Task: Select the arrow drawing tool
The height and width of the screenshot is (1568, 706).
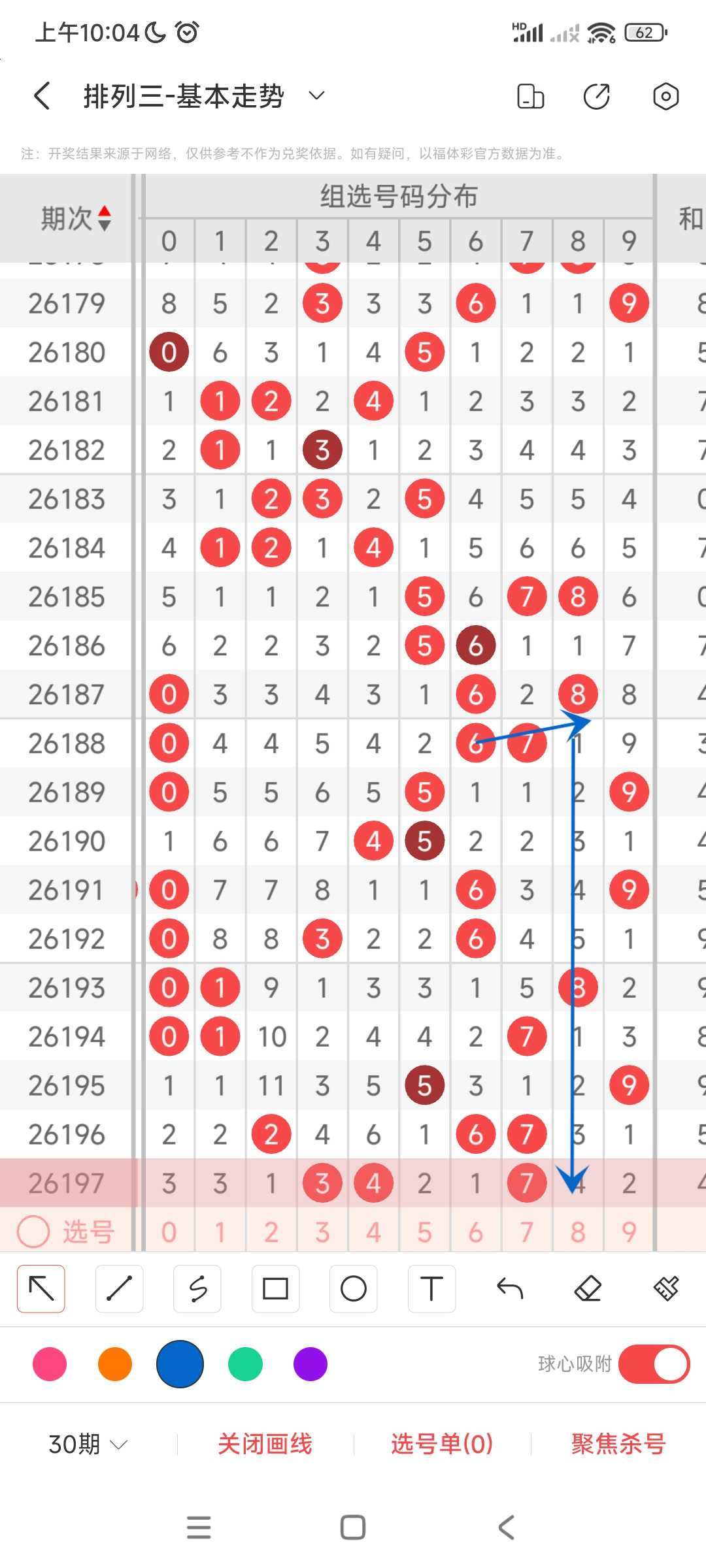Action: click(x=41, y=1288)
